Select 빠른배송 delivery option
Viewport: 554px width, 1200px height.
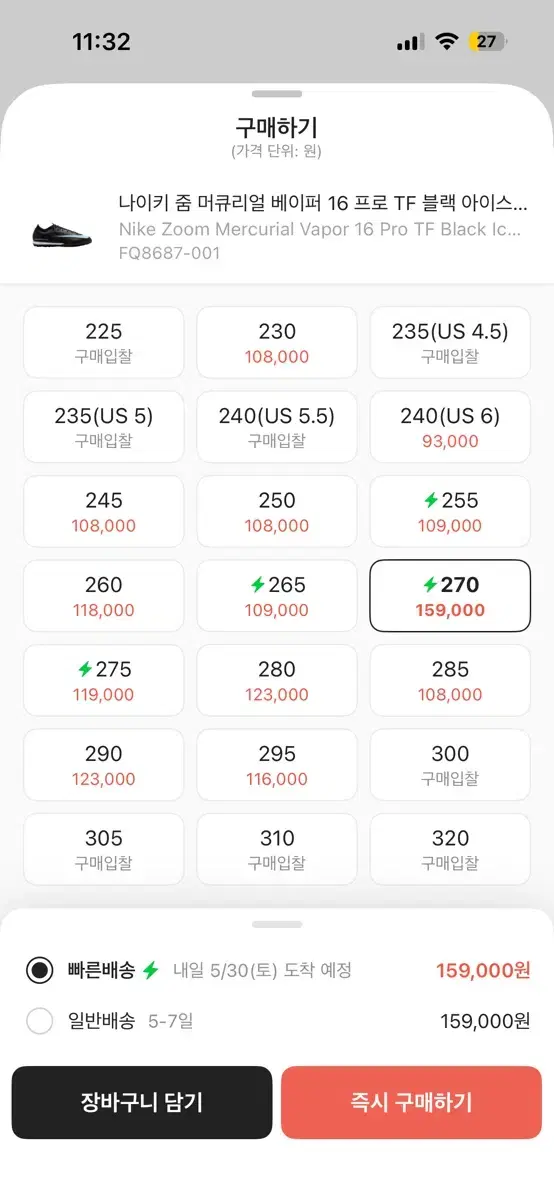(x=277, y=970)
